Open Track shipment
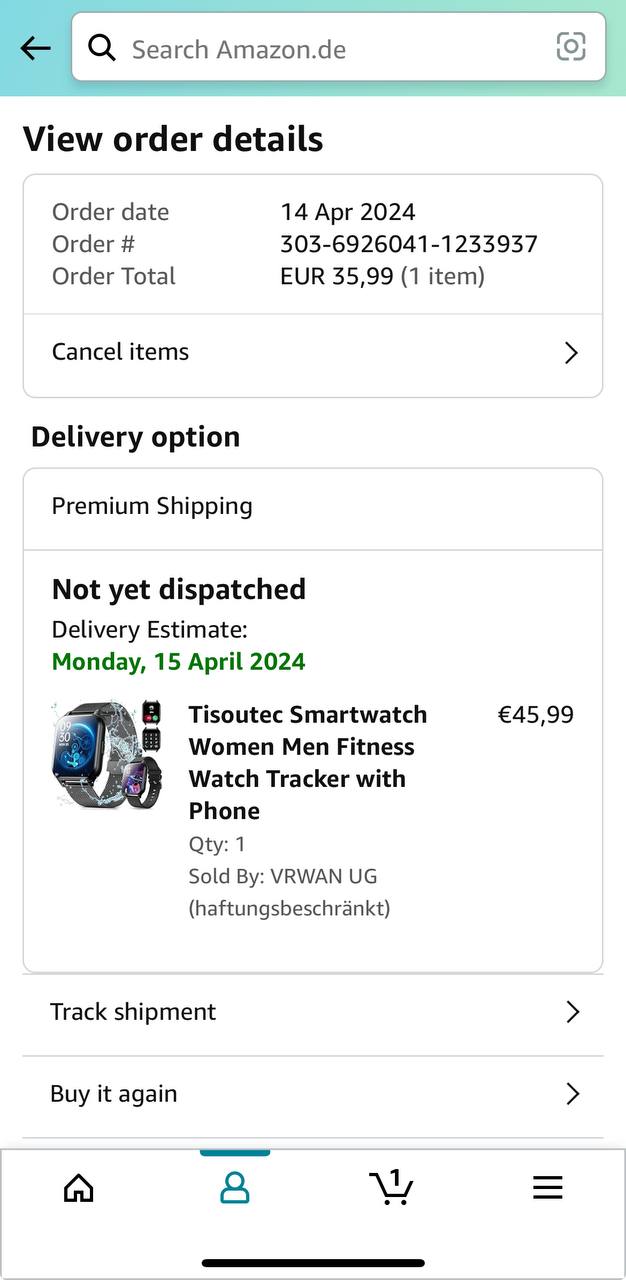The width and height of the screenshot is (626, 1280). point(313,1012)
